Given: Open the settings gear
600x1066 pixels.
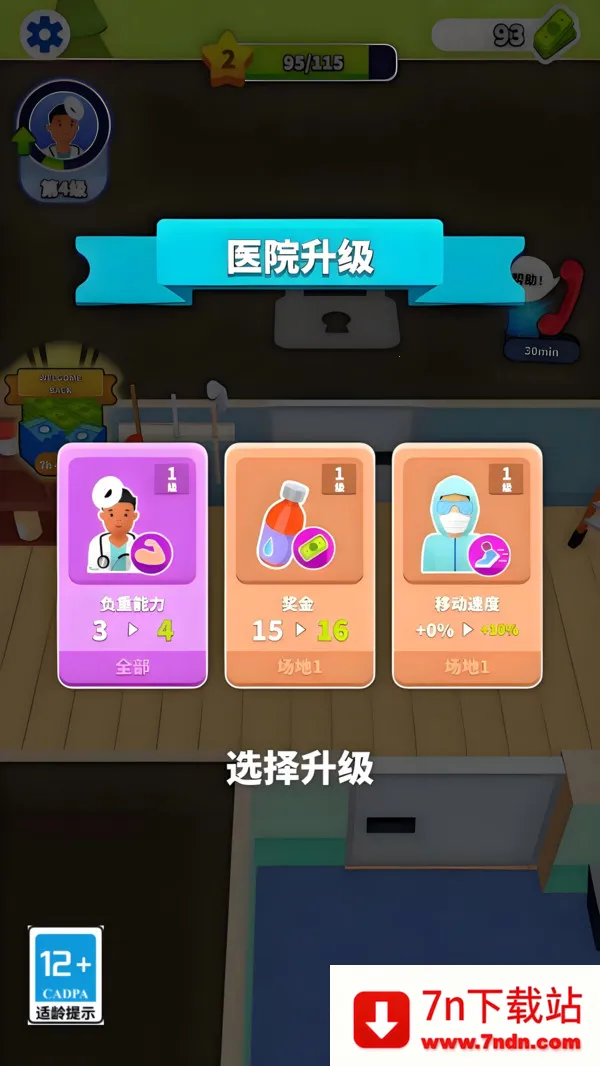Looking at the screenshot, I should pos(43,35).
